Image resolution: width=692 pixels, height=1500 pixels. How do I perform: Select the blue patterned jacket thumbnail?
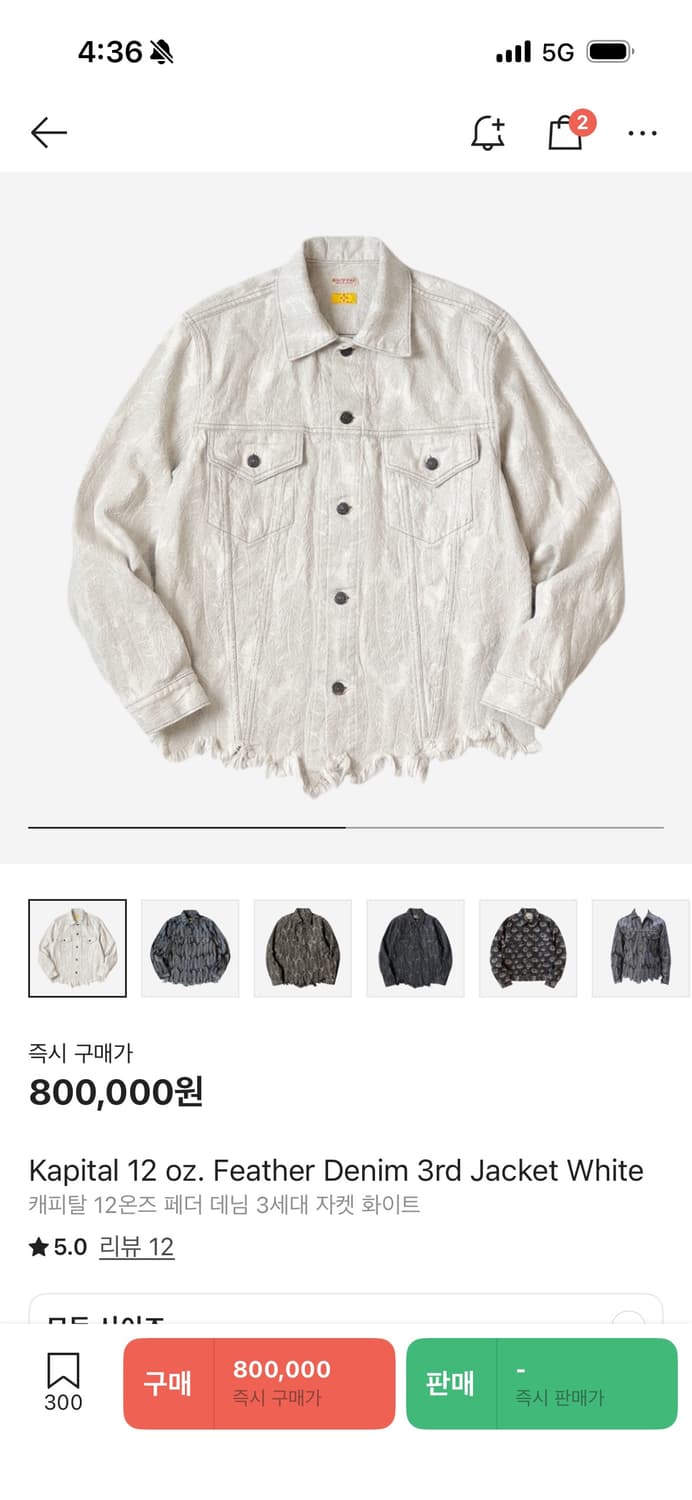[x=190, y=948]
